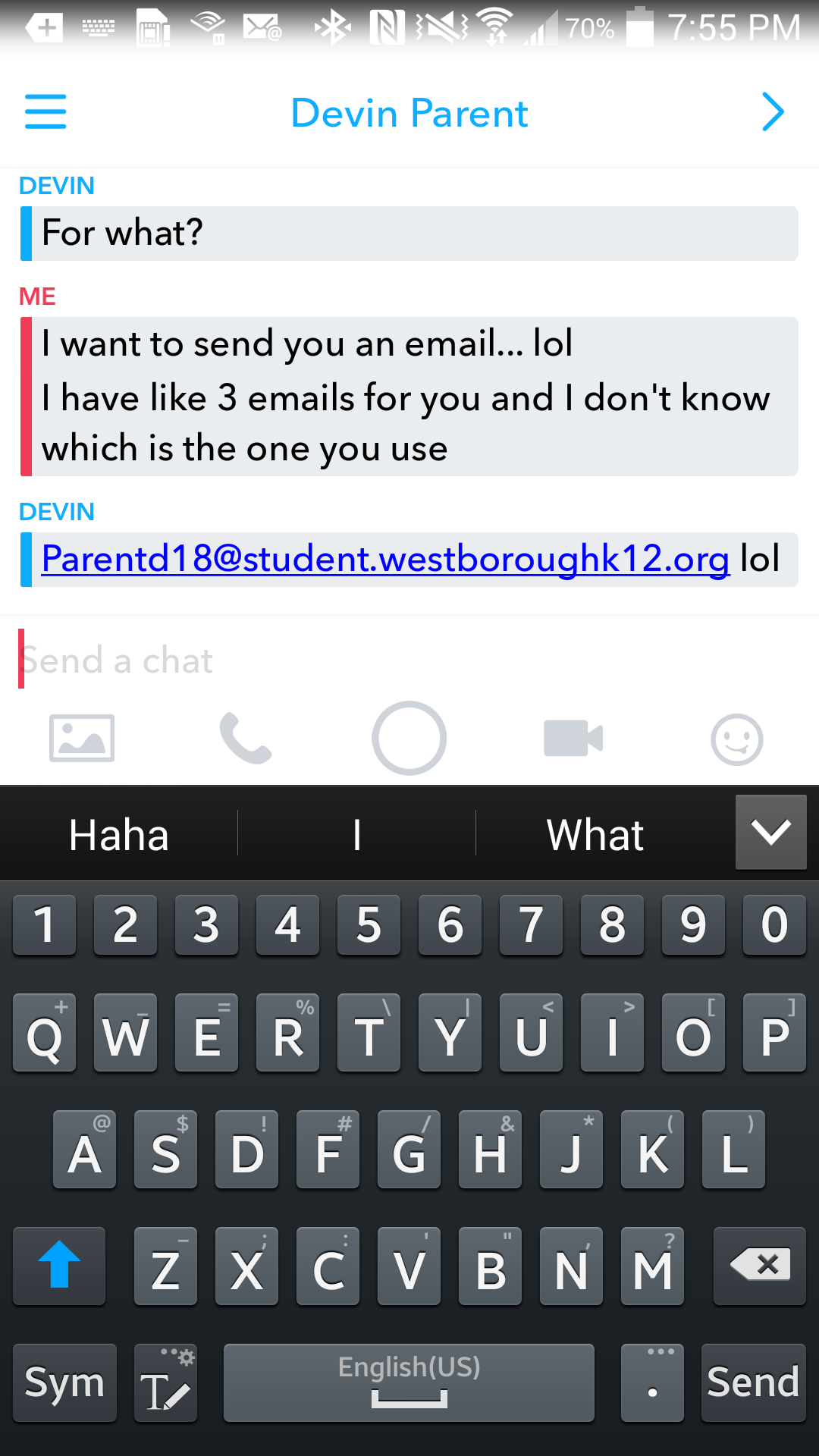Focus the Send a chat field
The height and width of the screenshot is (1456, 819).
click(409, 660)
